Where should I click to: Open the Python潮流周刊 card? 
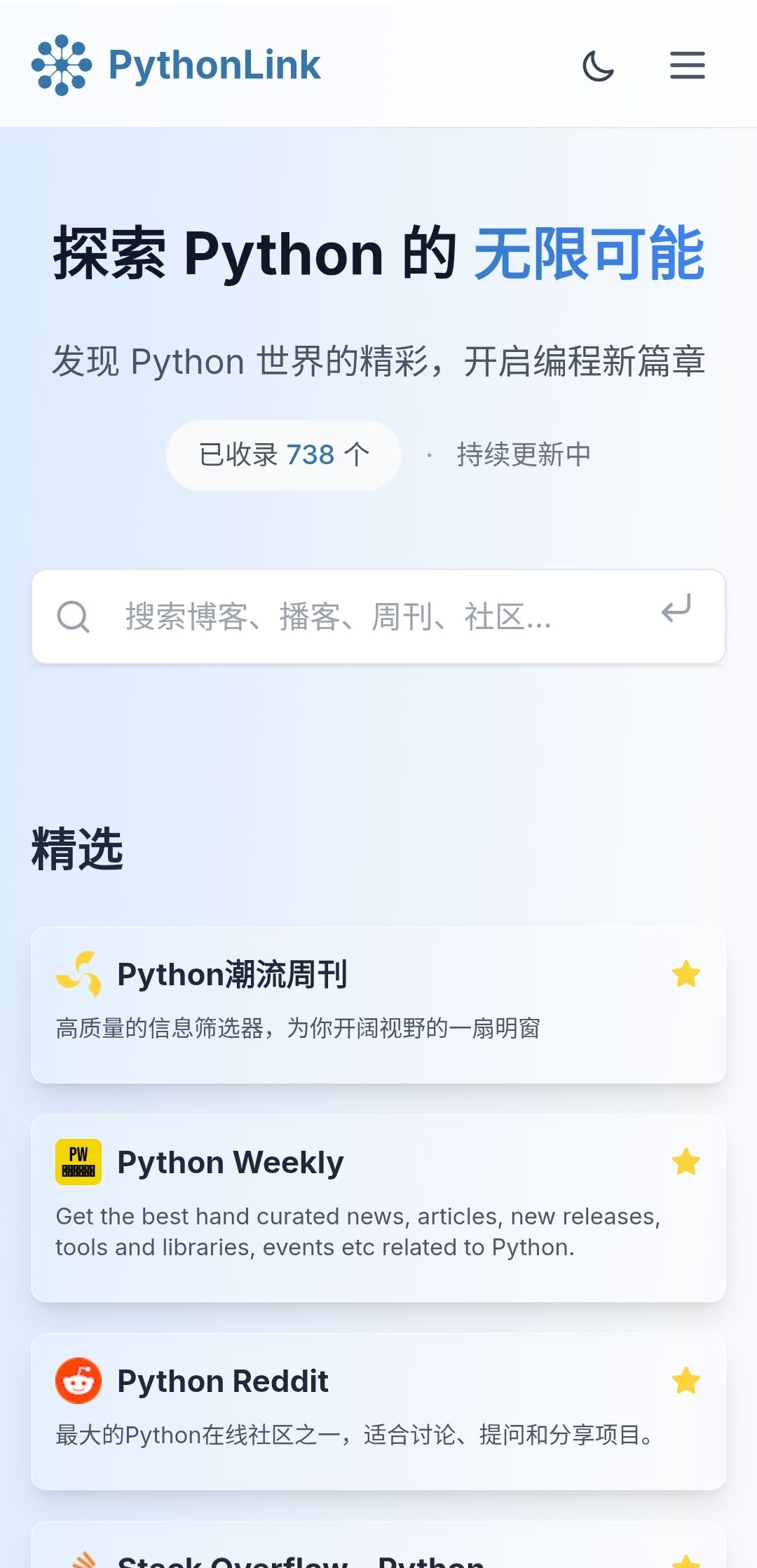378,1005
